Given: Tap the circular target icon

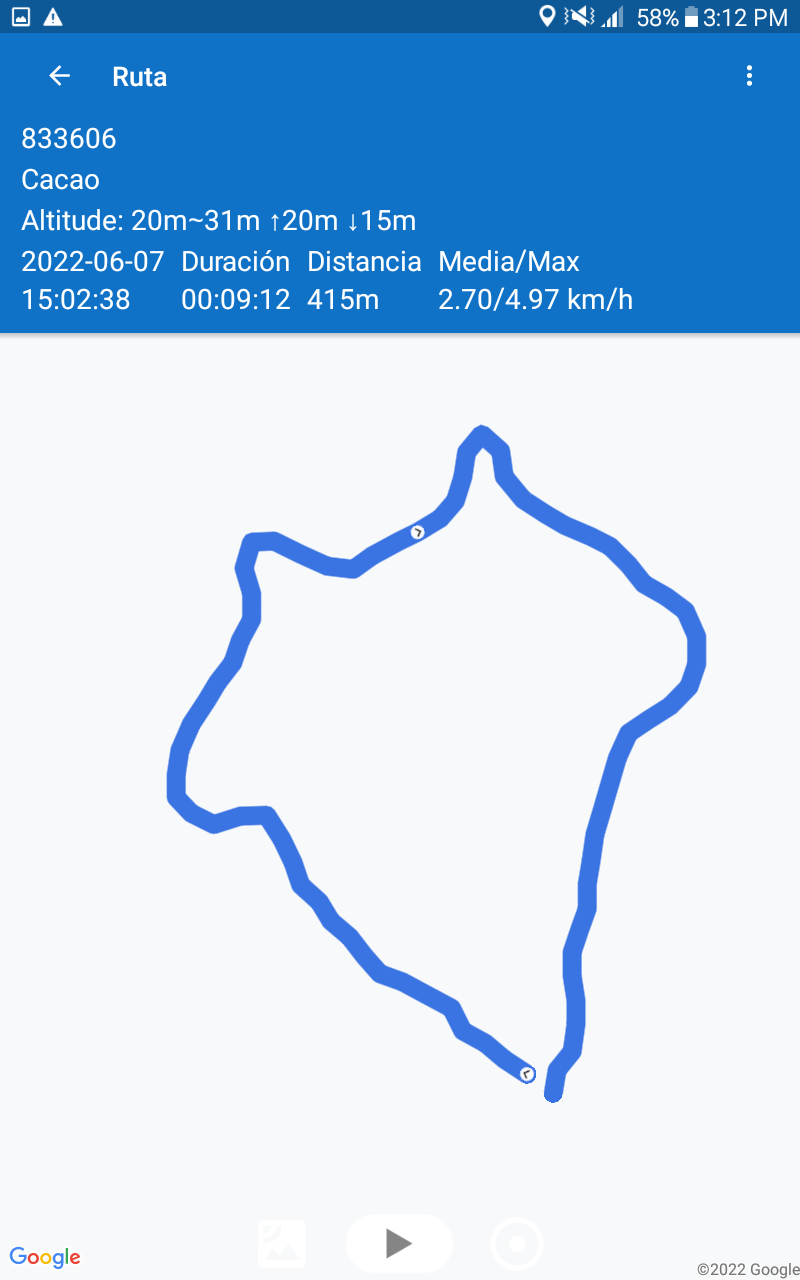Looking at the screenshot, I should [x=517, y=1244].
